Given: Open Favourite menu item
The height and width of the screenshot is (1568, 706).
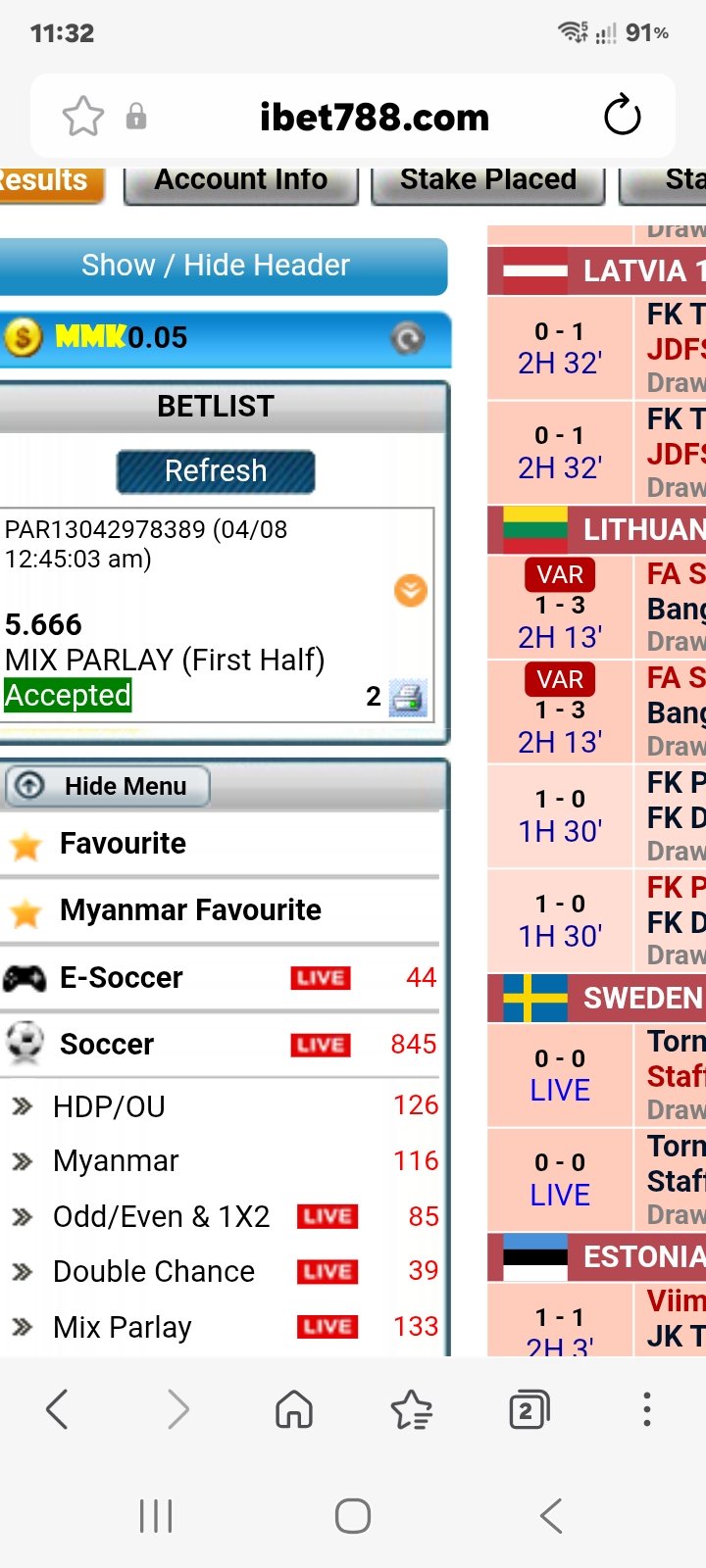Looking at the screenshot, I should (221, 844).
